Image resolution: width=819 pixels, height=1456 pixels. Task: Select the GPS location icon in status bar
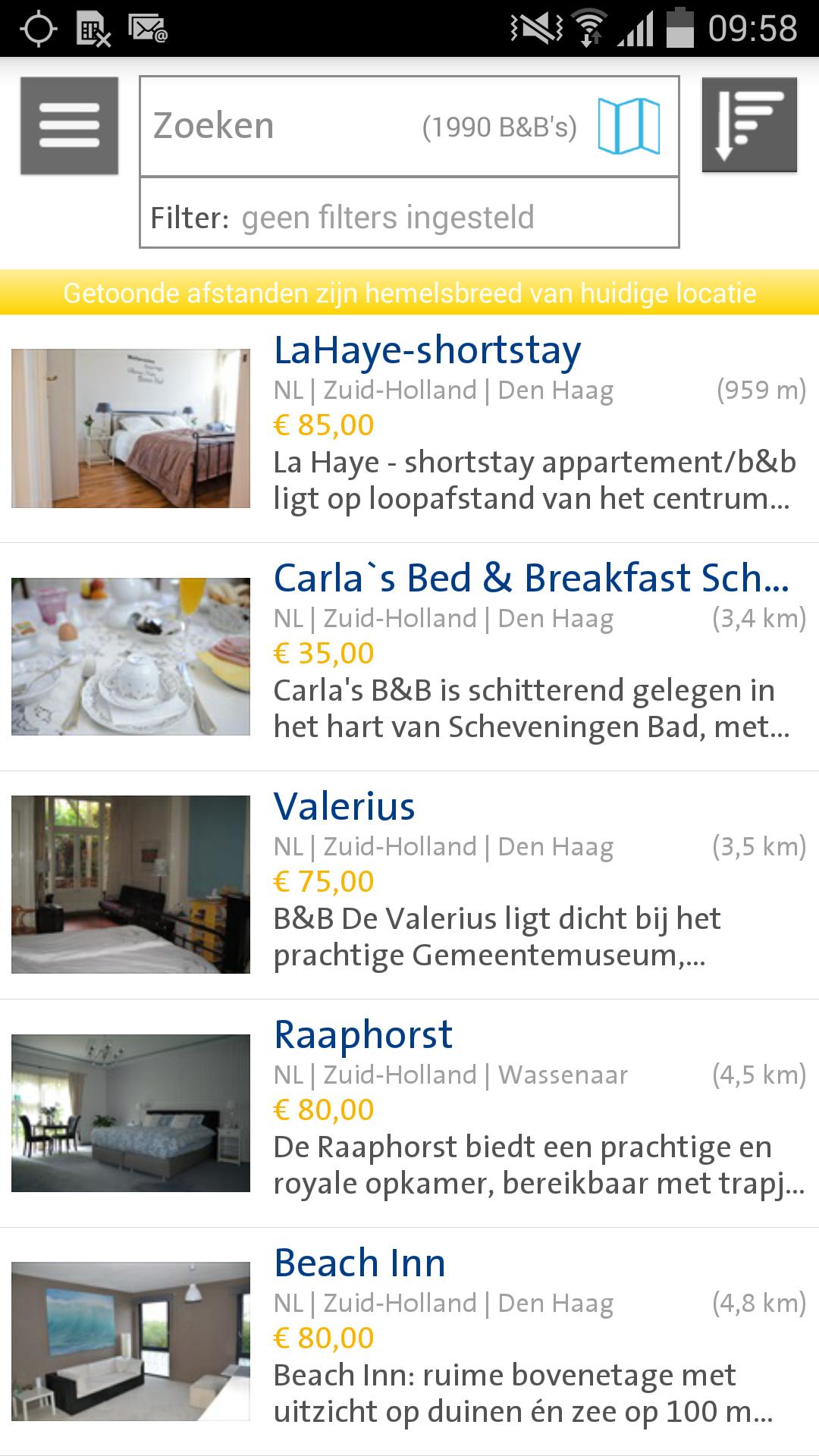click(39, 29)
